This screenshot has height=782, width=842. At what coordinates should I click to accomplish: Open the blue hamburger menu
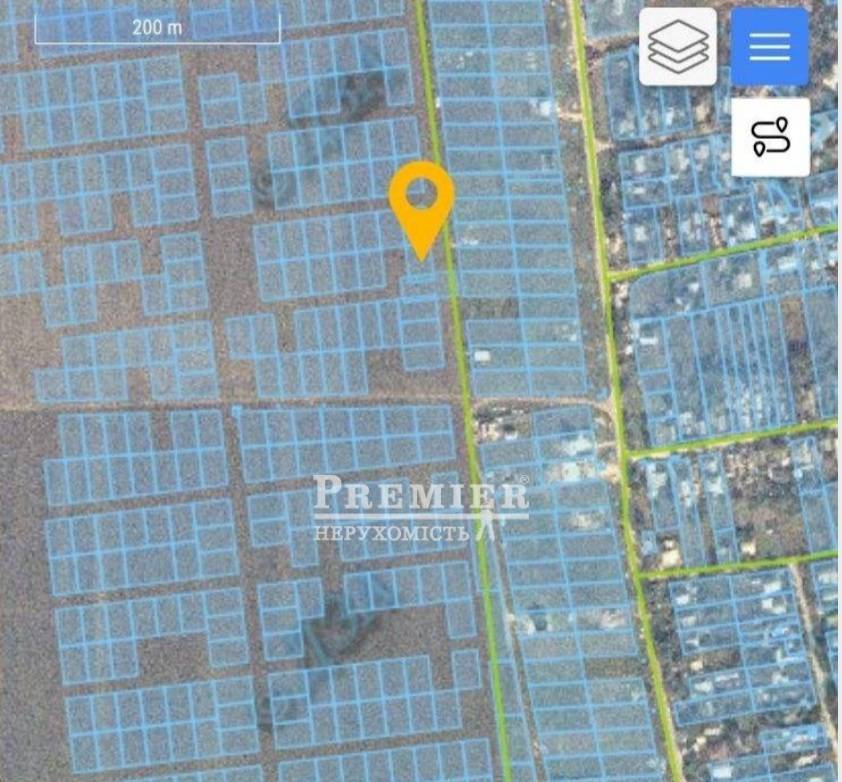point(769,46)
